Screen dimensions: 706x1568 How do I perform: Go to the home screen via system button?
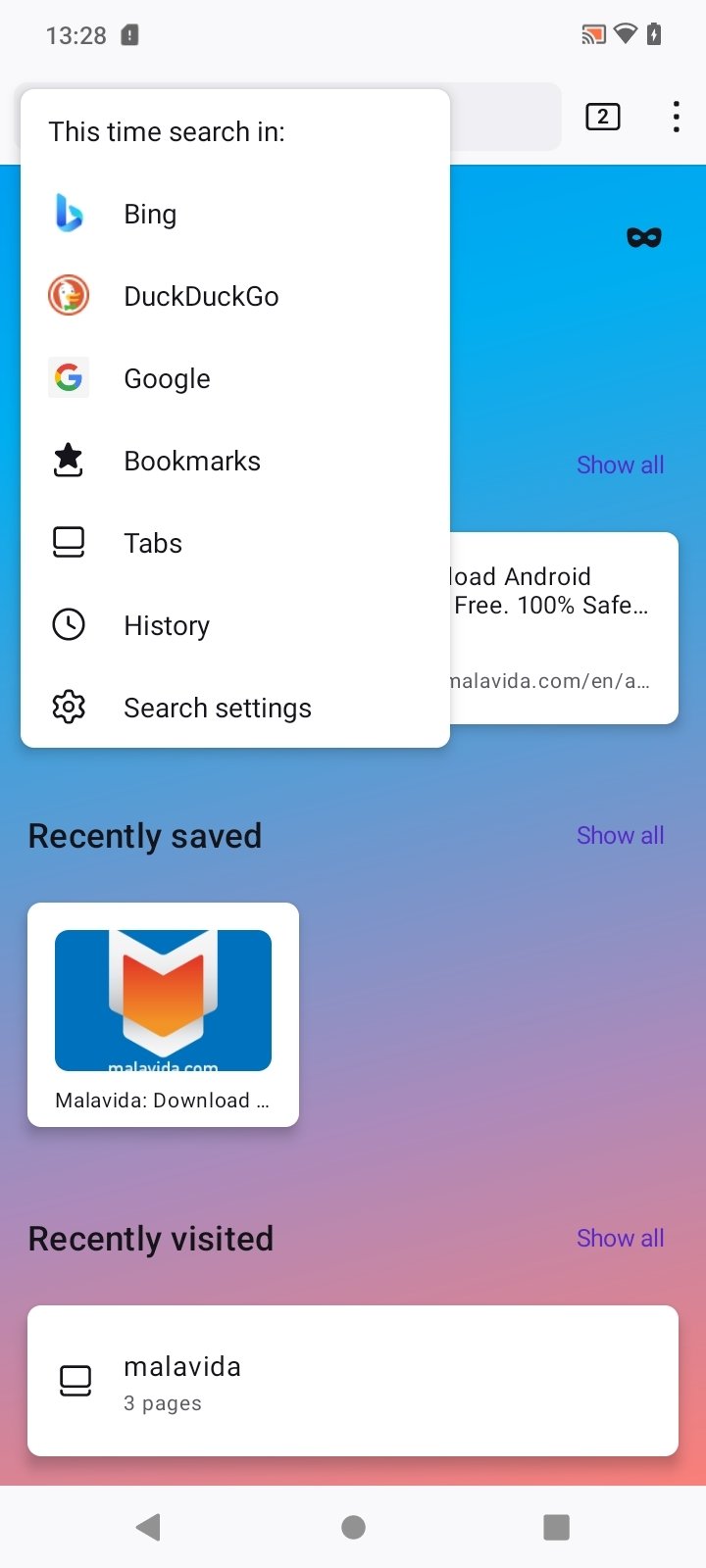(x=353, y=1527)
